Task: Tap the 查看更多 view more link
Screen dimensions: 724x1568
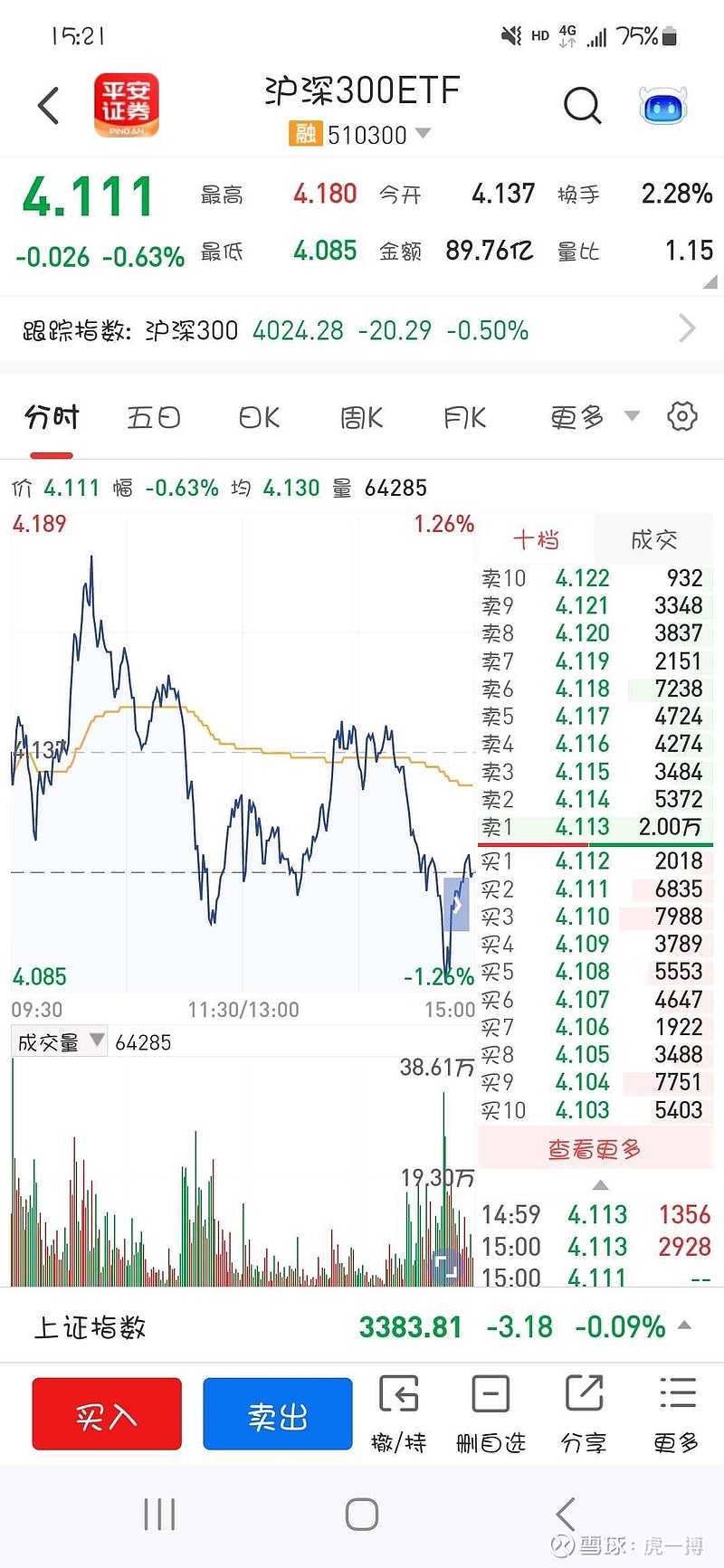Action: [x=595, y=1148]
